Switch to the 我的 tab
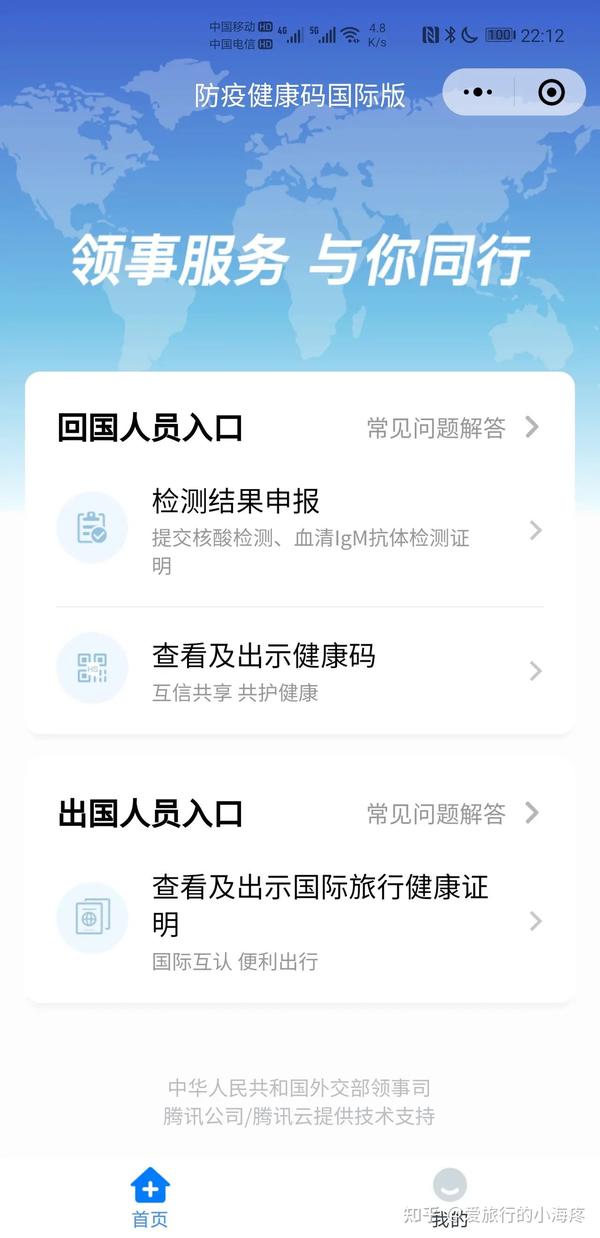The height and width of the screenshot is (1238, 600). 450,1198
